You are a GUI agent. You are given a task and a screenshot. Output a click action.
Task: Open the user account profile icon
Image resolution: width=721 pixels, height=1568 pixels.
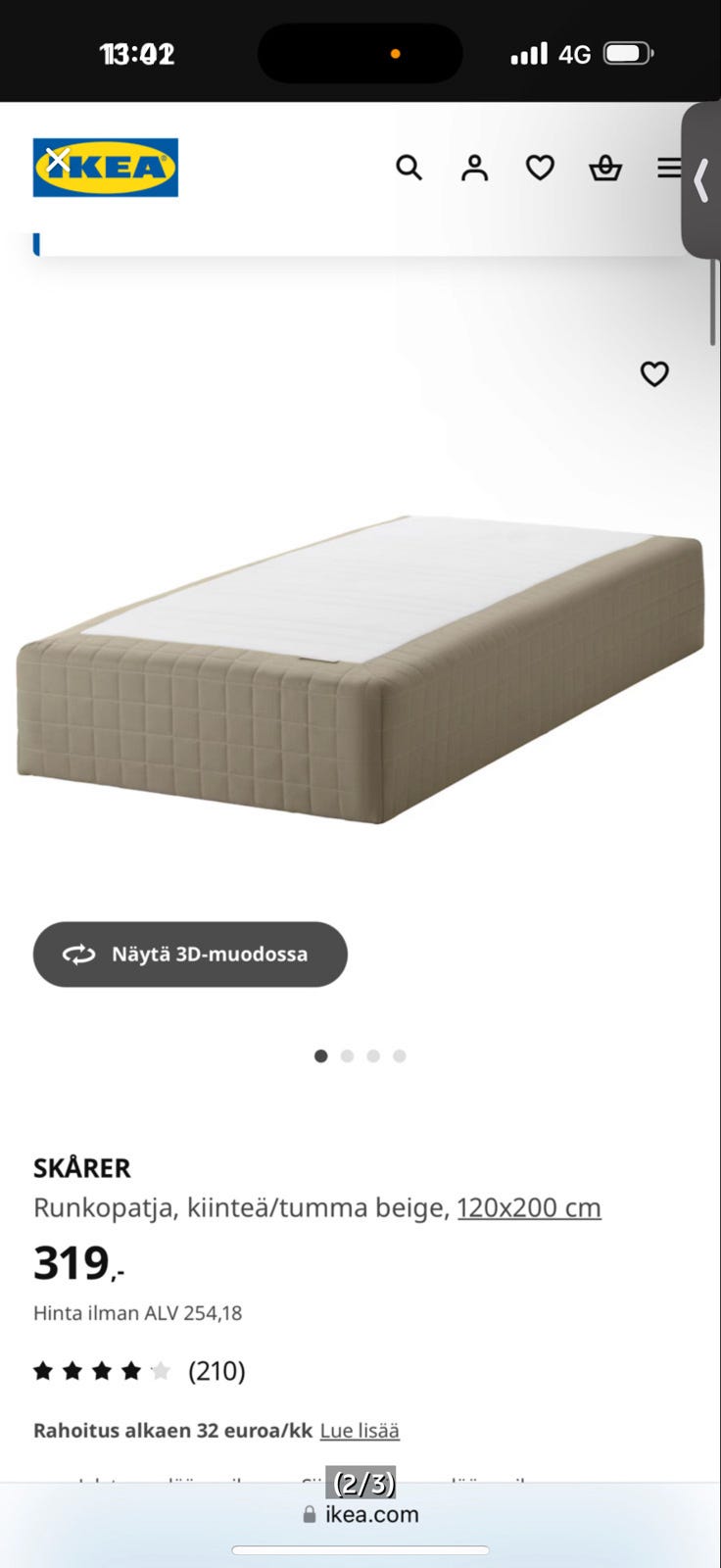click(474, 168)
